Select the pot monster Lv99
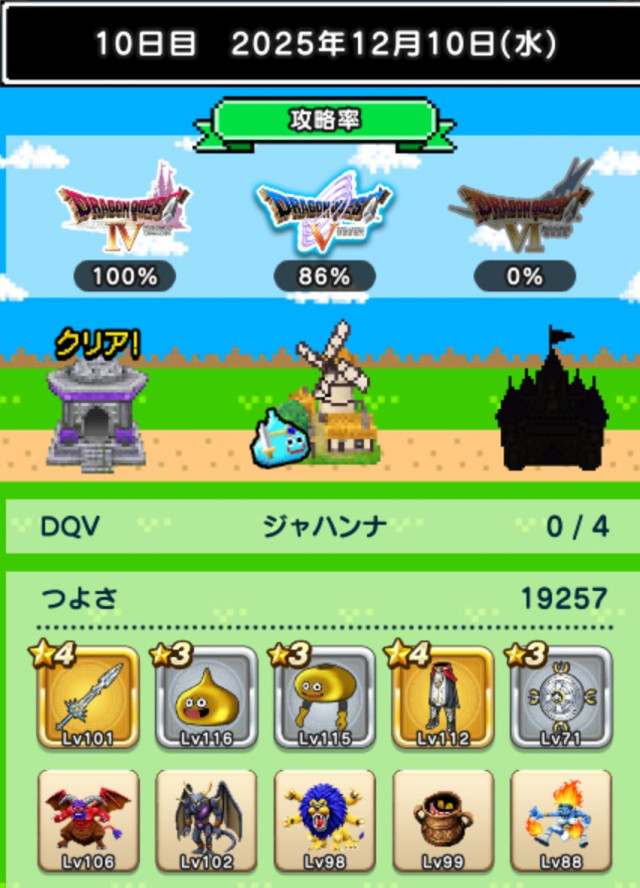The image size is (640, 888). pos(443,820)
